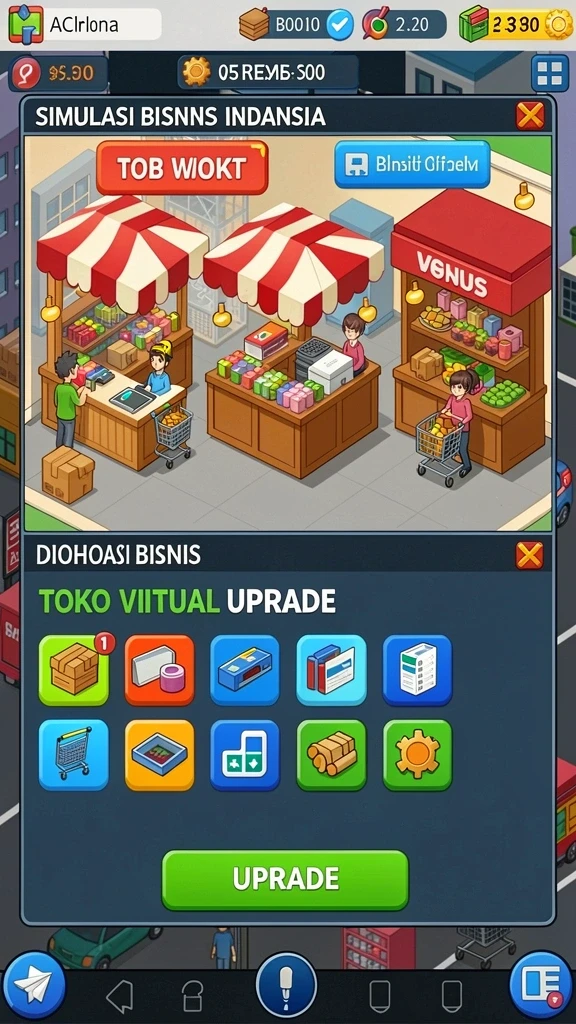576x1024 pixels.
Task: Select the blue blocks upgrade tile
Action: pyautogui.click(x=245, y=756)
